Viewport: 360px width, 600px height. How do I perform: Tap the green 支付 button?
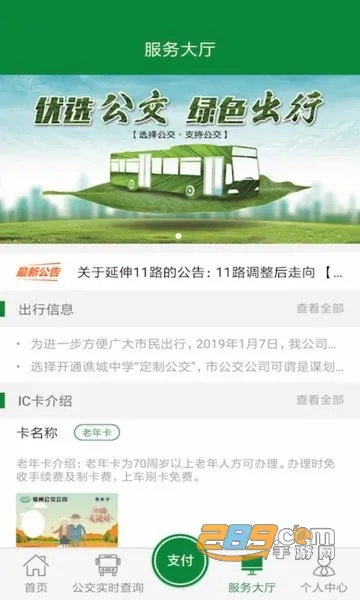(x=180, y=561)
